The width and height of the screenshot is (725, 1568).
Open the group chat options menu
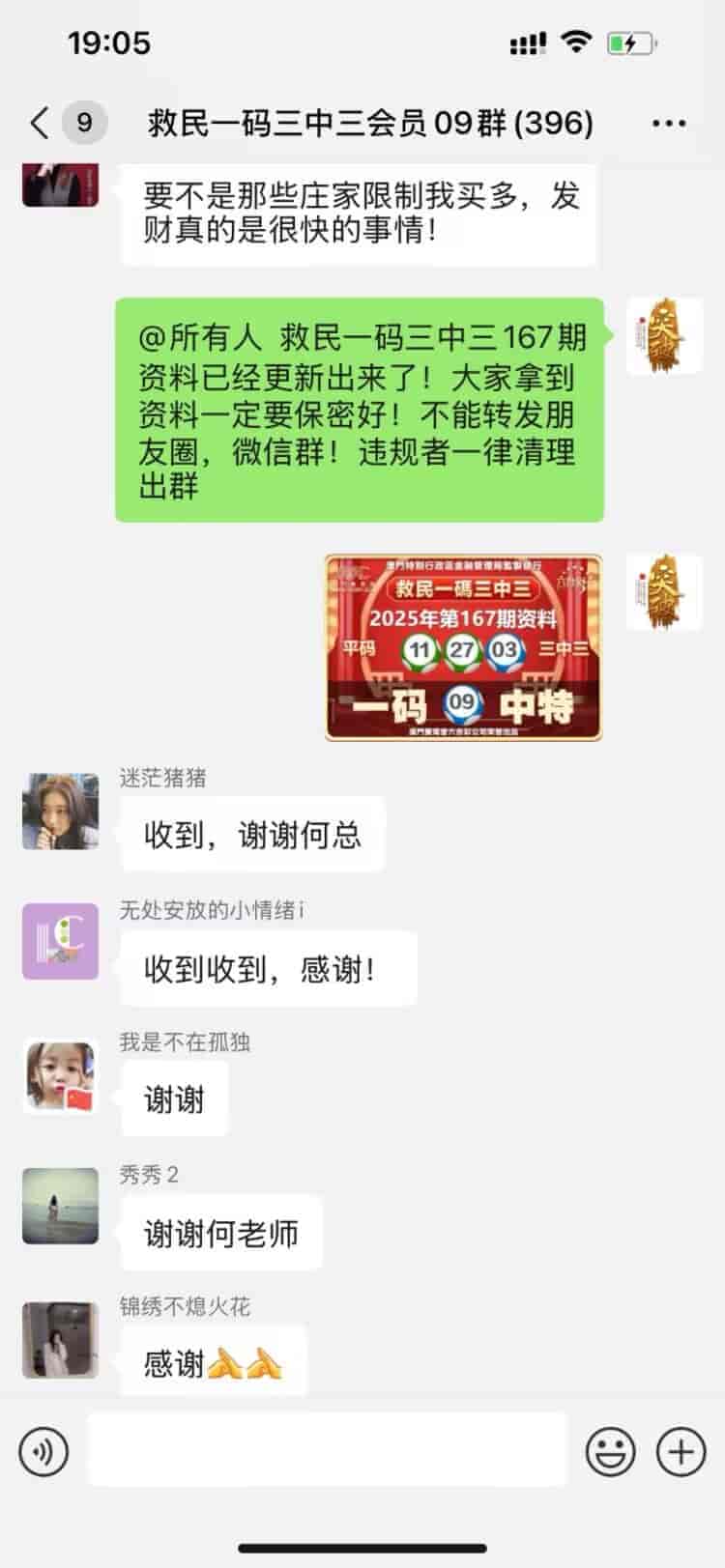[x=669, y=124]
